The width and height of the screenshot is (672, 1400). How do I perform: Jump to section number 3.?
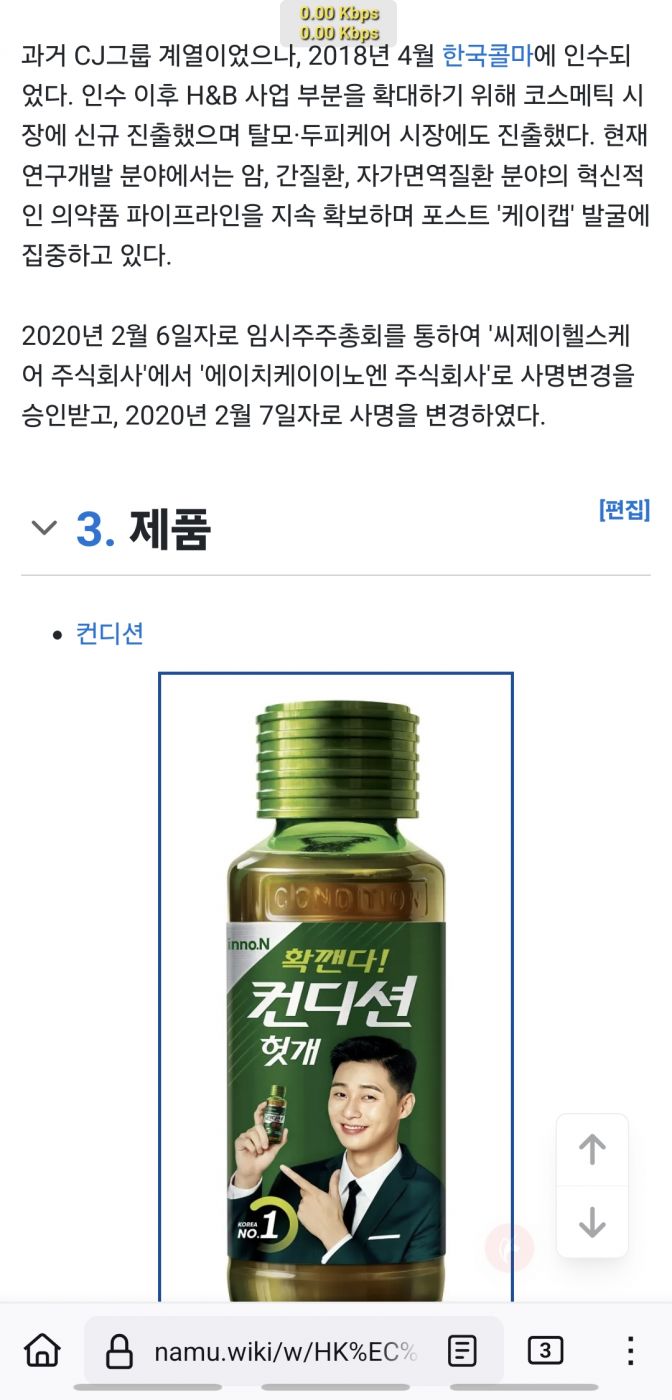[95, 530]
